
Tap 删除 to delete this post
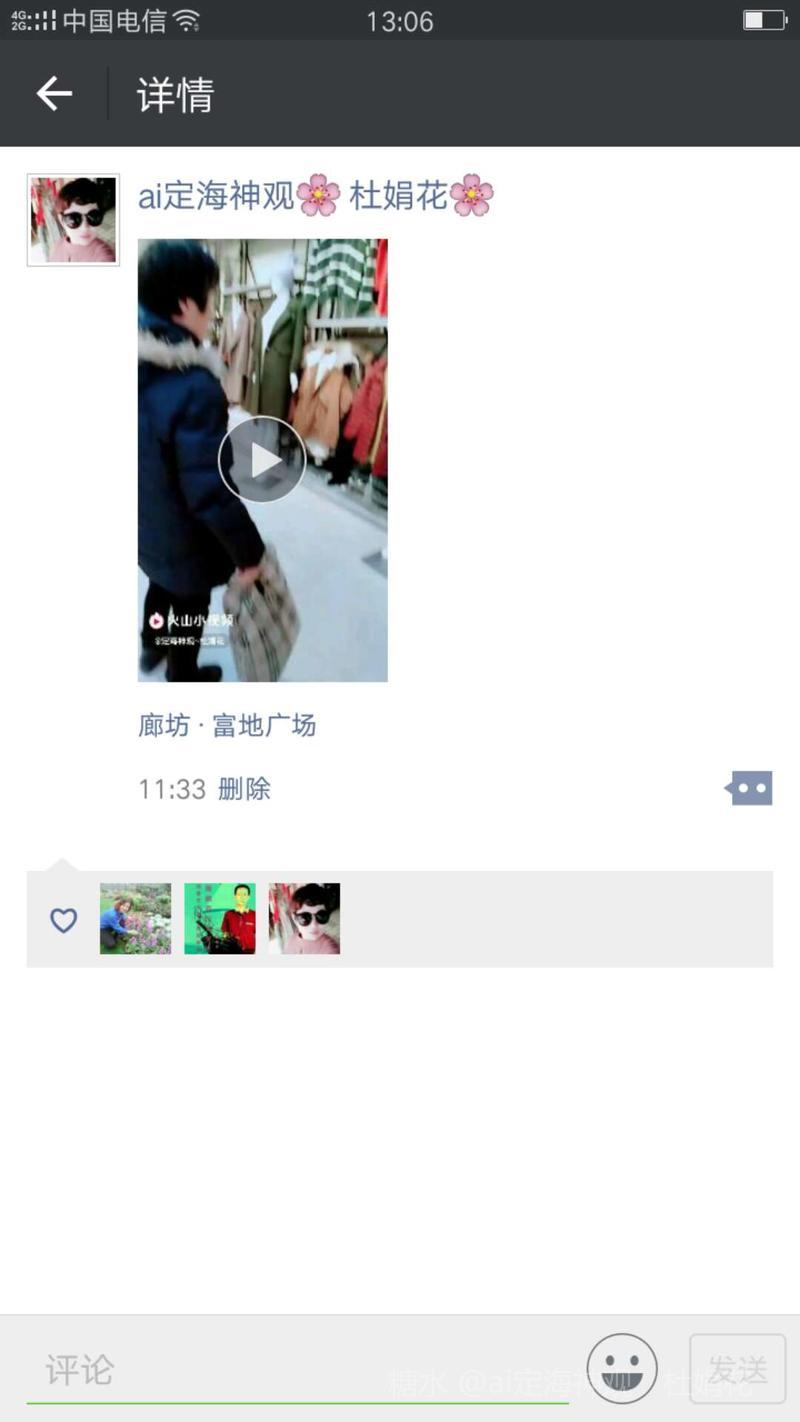(244, 789)
